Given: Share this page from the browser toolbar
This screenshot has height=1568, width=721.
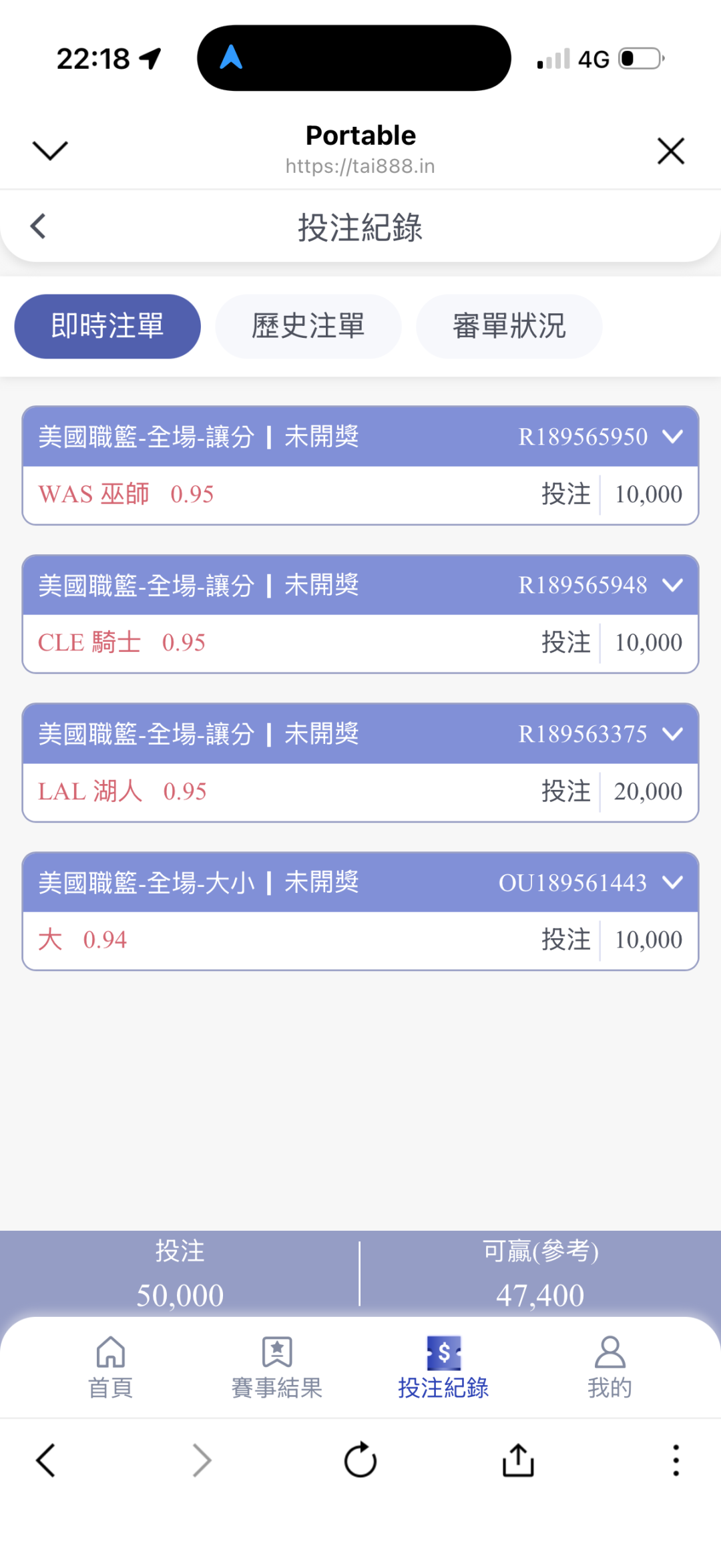Looking at the screenshot, I should click(x=518, y=1460).
